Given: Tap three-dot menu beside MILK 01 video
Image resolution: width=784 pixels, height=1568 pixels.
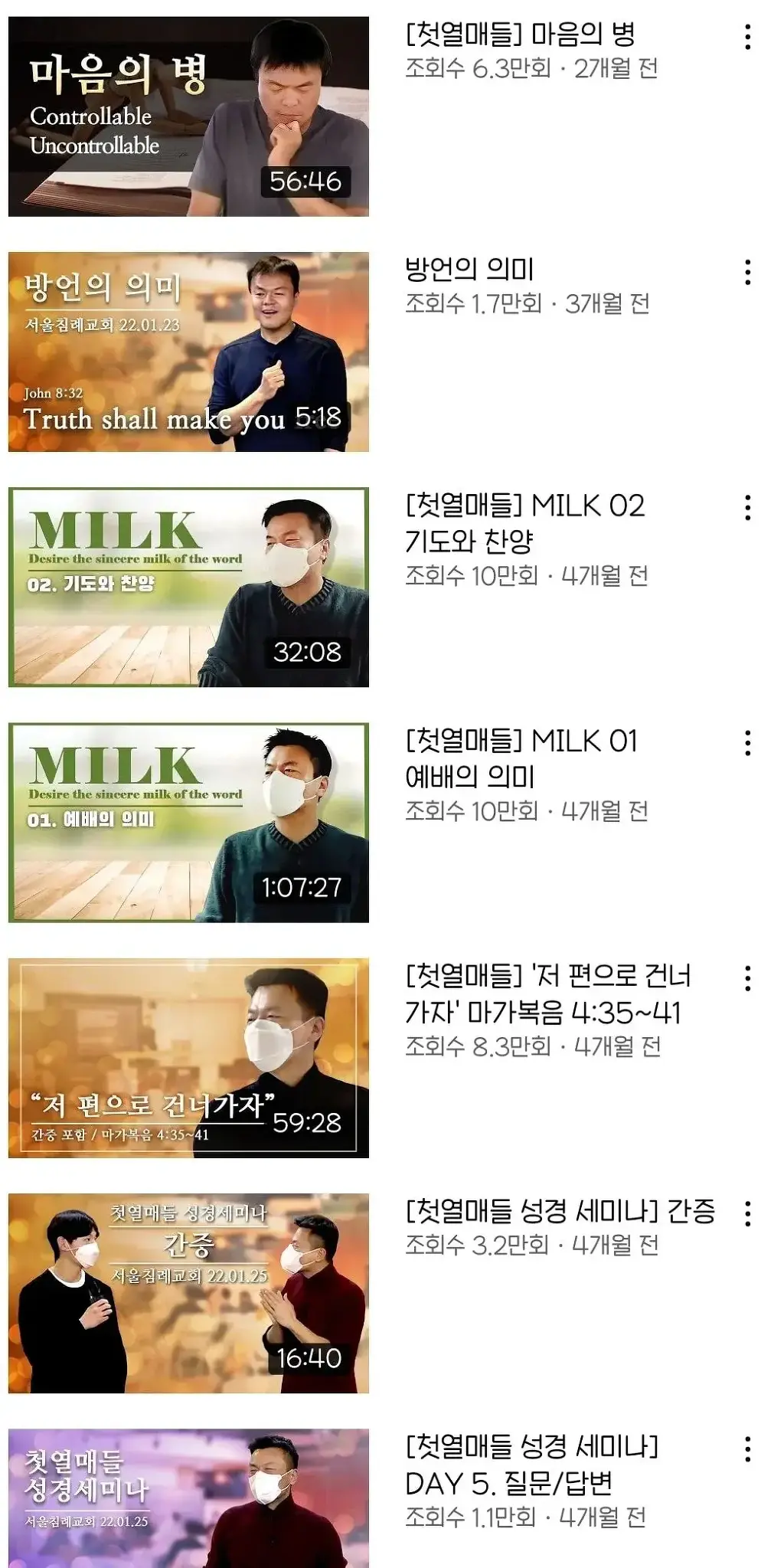Looking at the screenshot, I should 747,742.
